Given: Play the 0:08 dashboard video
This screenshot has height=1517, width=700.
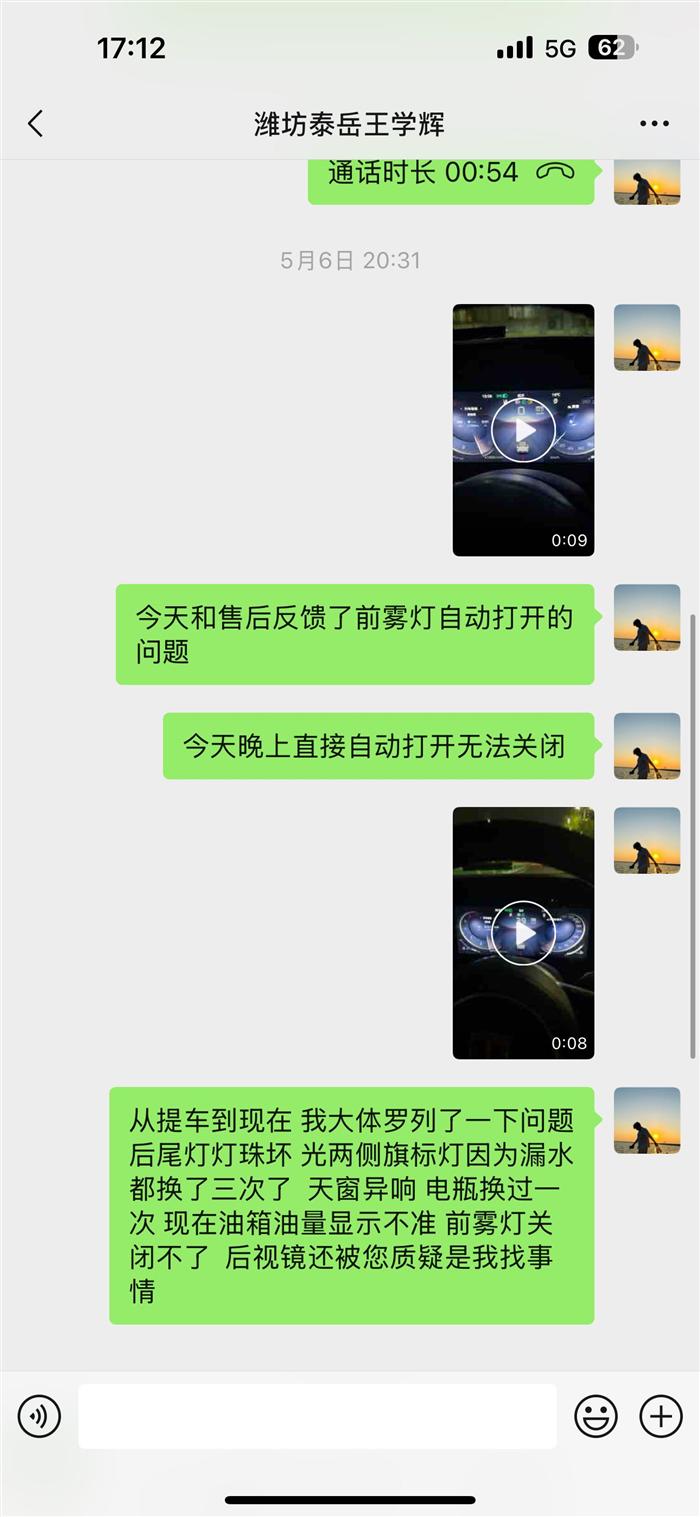Looking at the screenshot, I should (523, 933).
